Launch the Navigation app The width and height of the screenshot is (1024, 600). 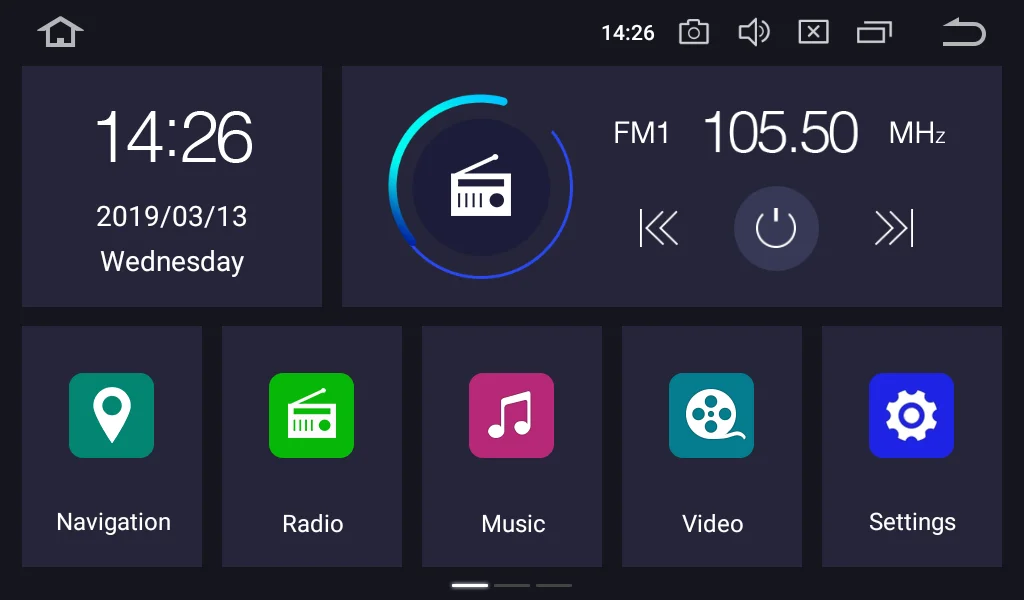112,447
